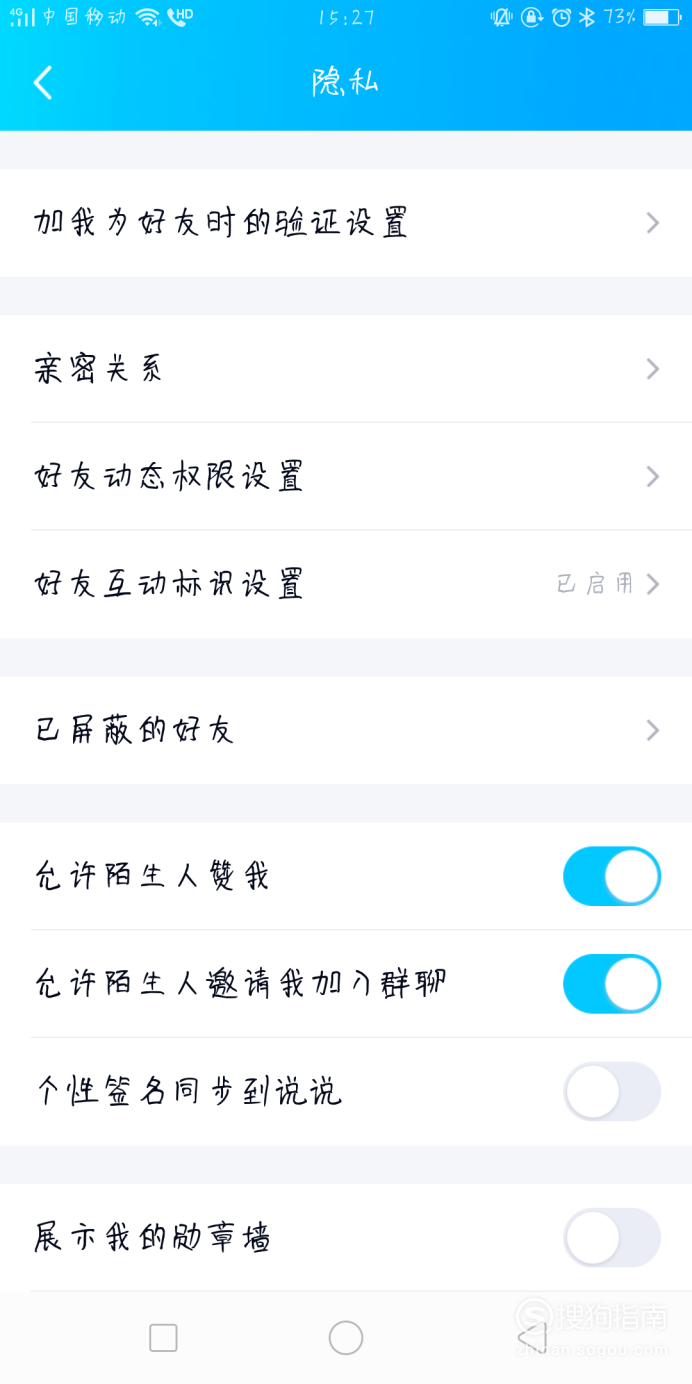Open 亲密关系 settings
Viewport: 692px width, 1384px height.
346,369
